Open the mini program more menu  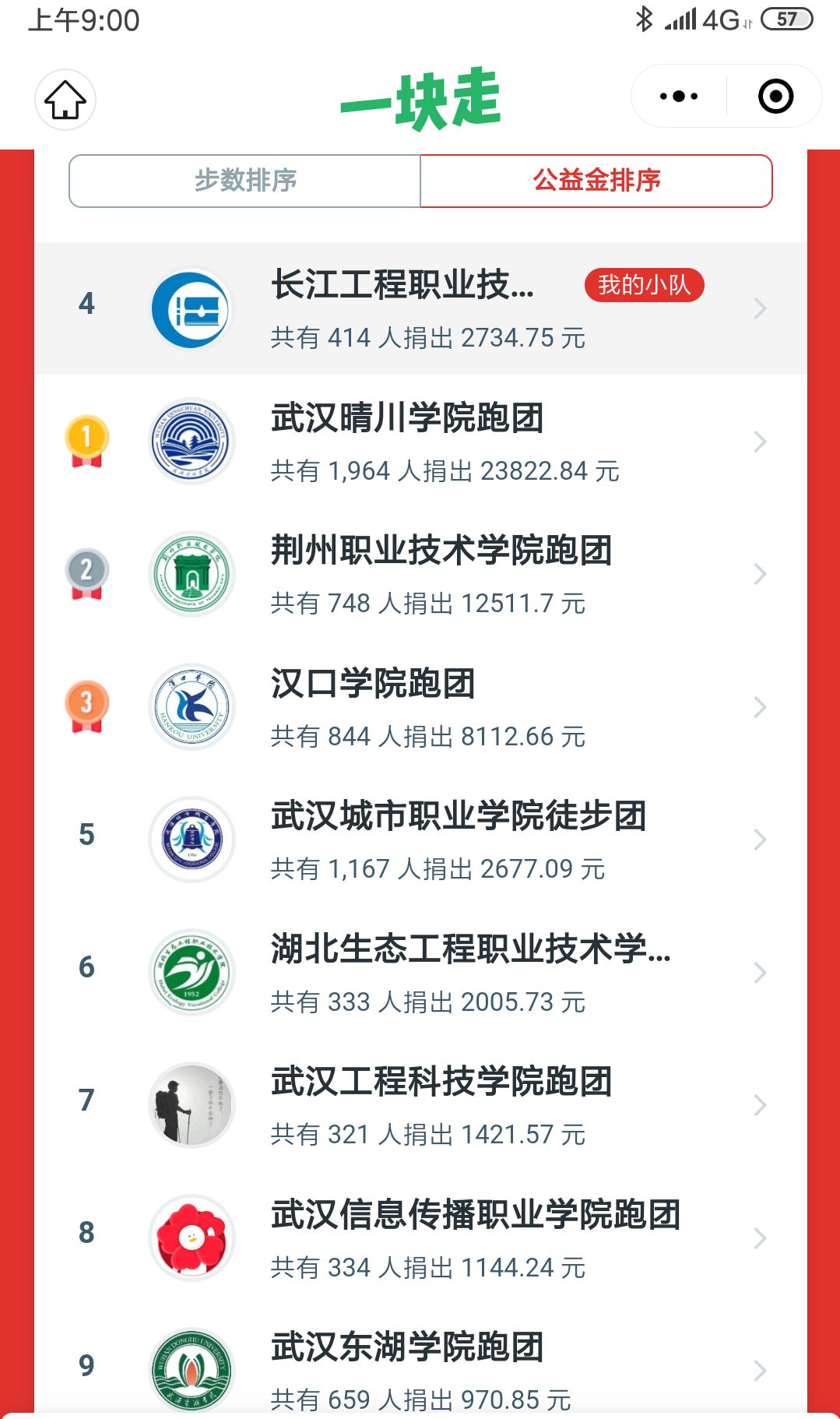[x=678, y=97]
